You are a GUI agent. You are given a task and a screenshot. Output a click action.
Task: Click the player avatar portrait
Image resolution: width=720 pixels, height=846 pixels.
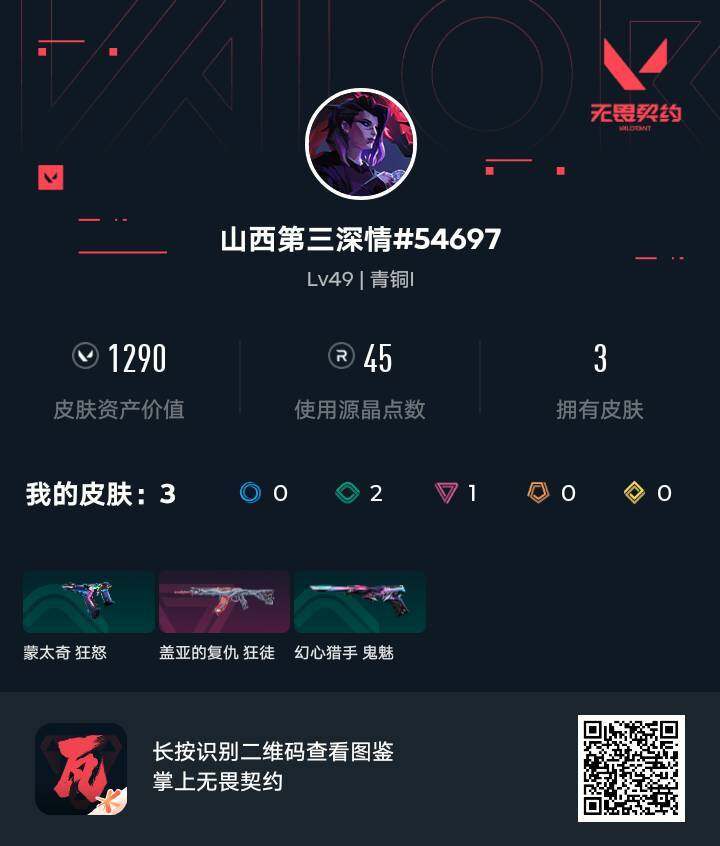[360, 143]
